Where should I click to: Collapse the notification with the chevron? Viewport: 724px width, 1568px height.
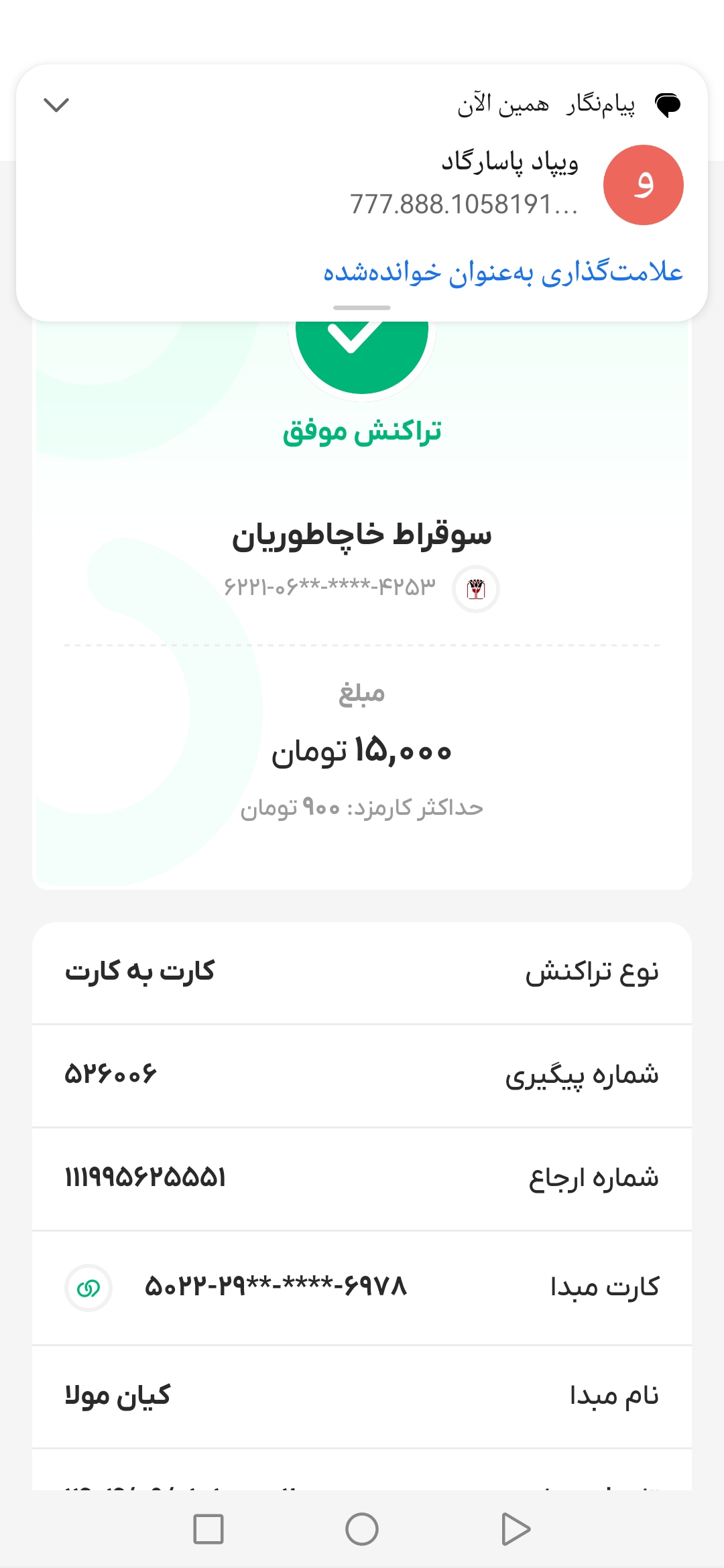(56, 105)
